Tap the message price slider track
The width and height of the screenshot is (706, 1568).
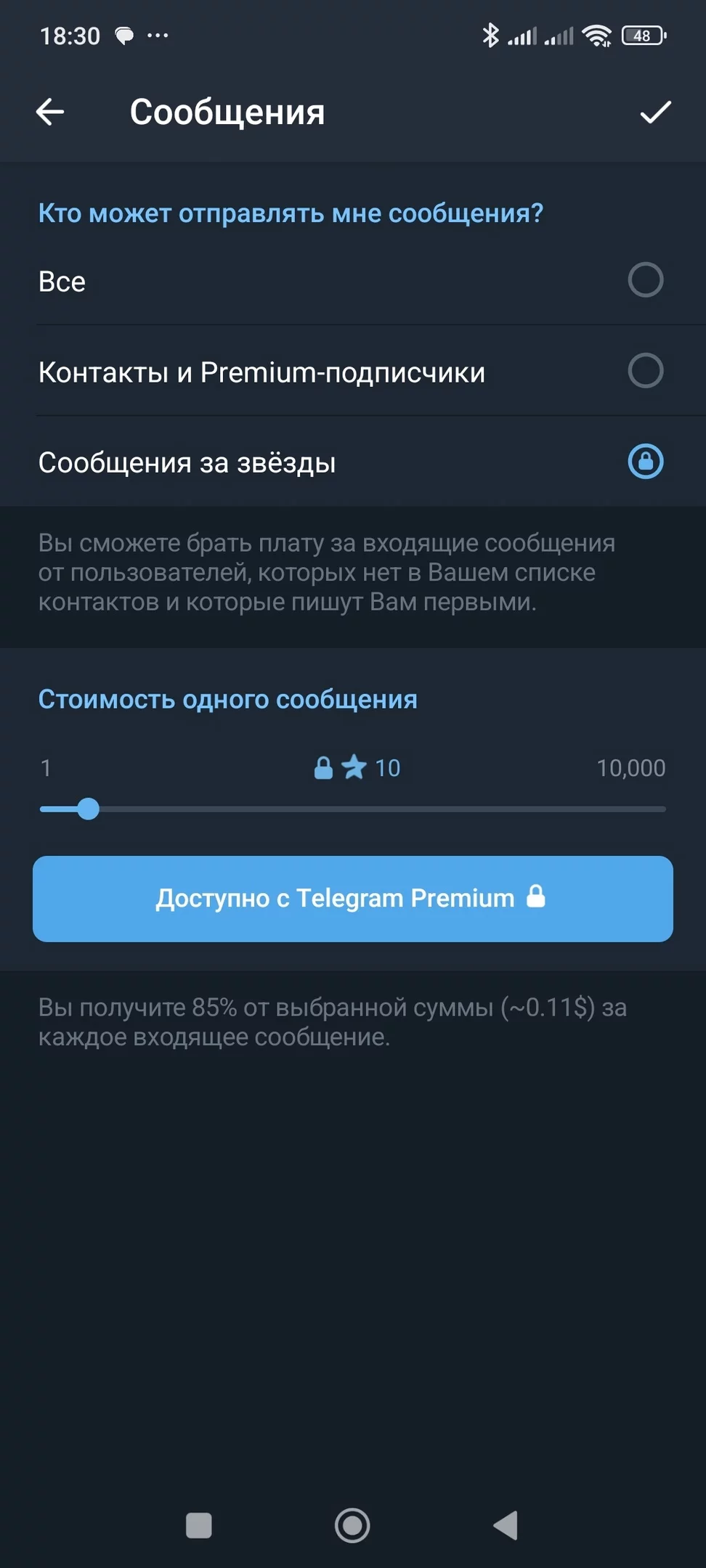coord(353,809)
